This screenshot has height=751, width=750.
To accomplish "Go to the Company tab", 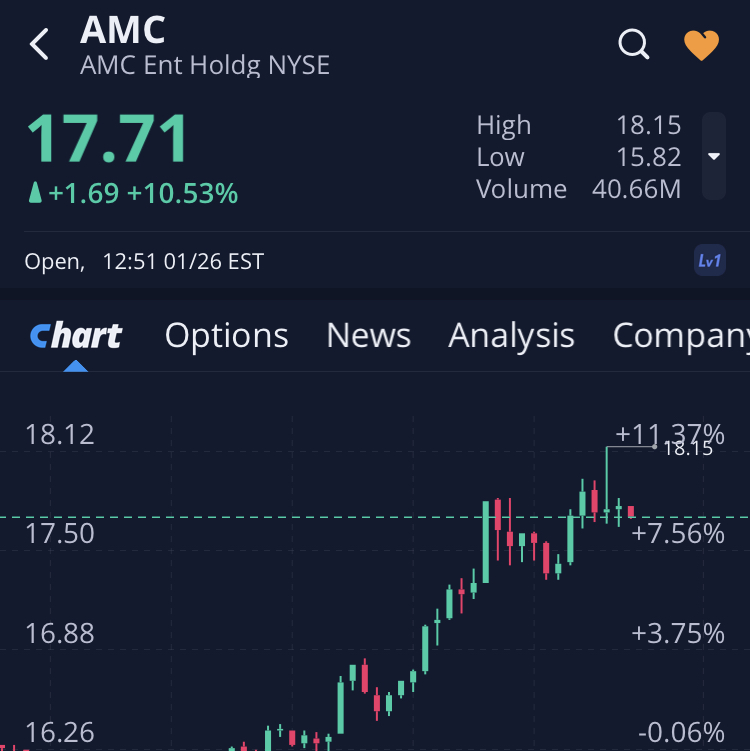I will coord(680,336).
